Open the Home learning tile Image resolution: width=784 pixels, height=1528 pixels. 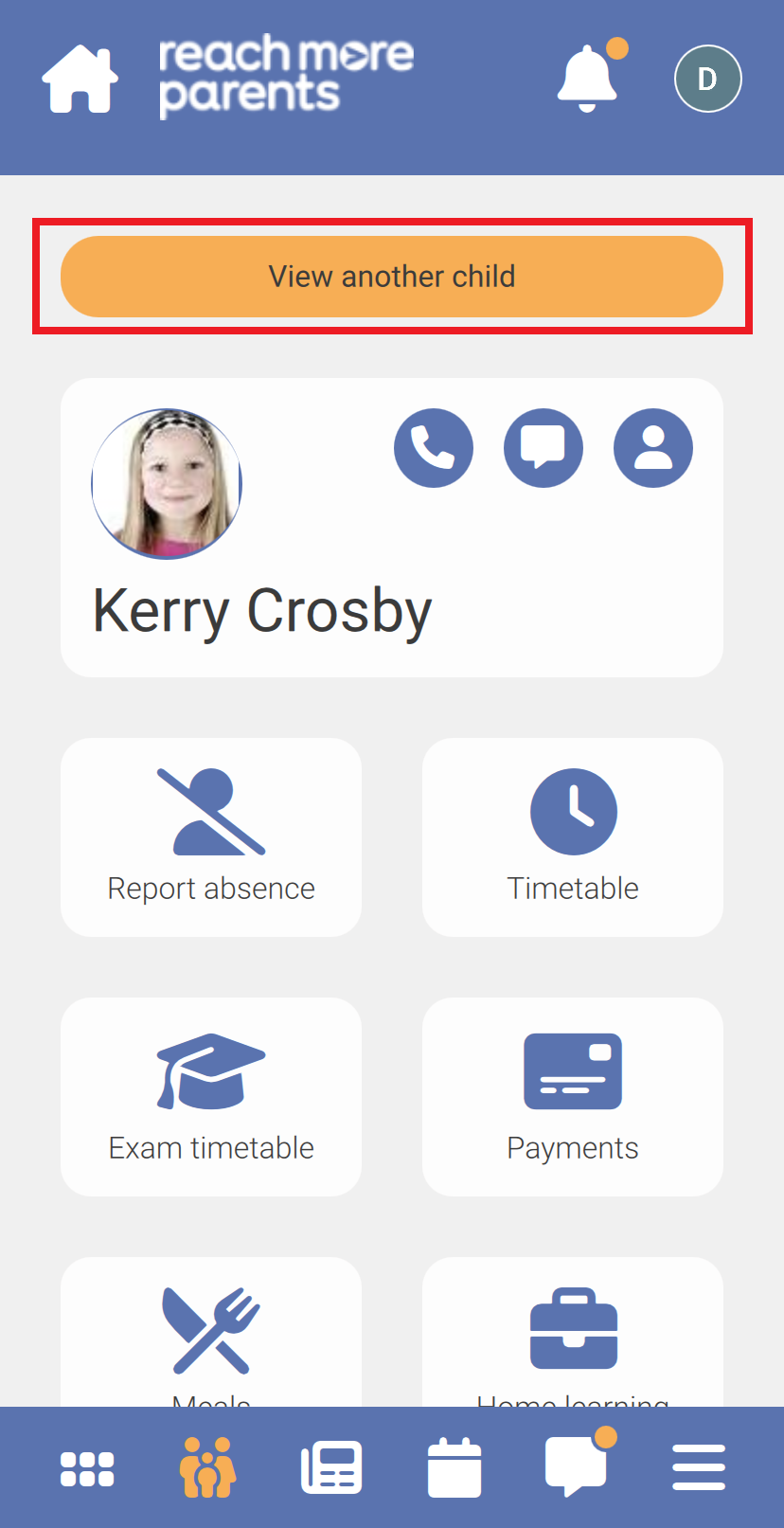[x=573, y=1336]
